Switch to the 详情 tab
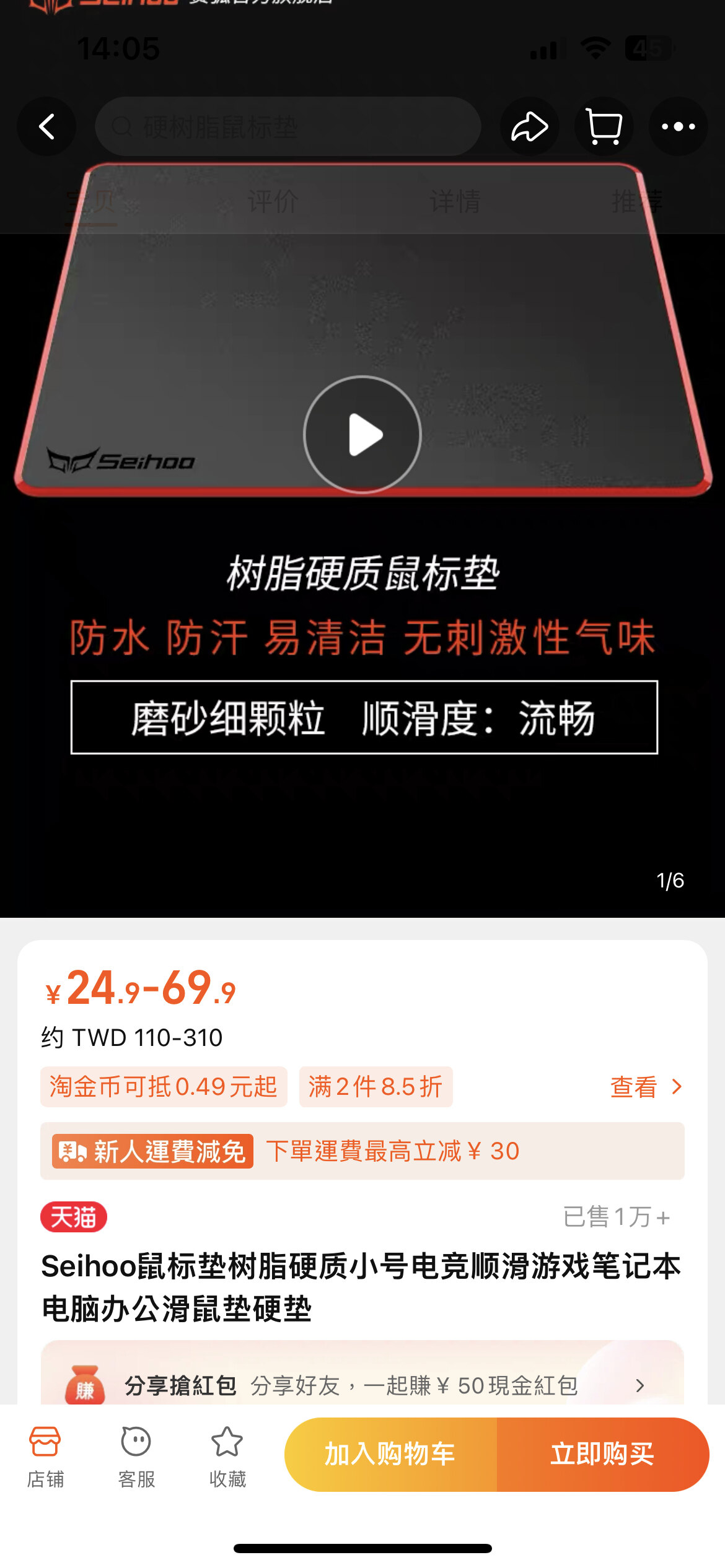The height and width of the screenshot is (1568, 725). coord(455,202)
